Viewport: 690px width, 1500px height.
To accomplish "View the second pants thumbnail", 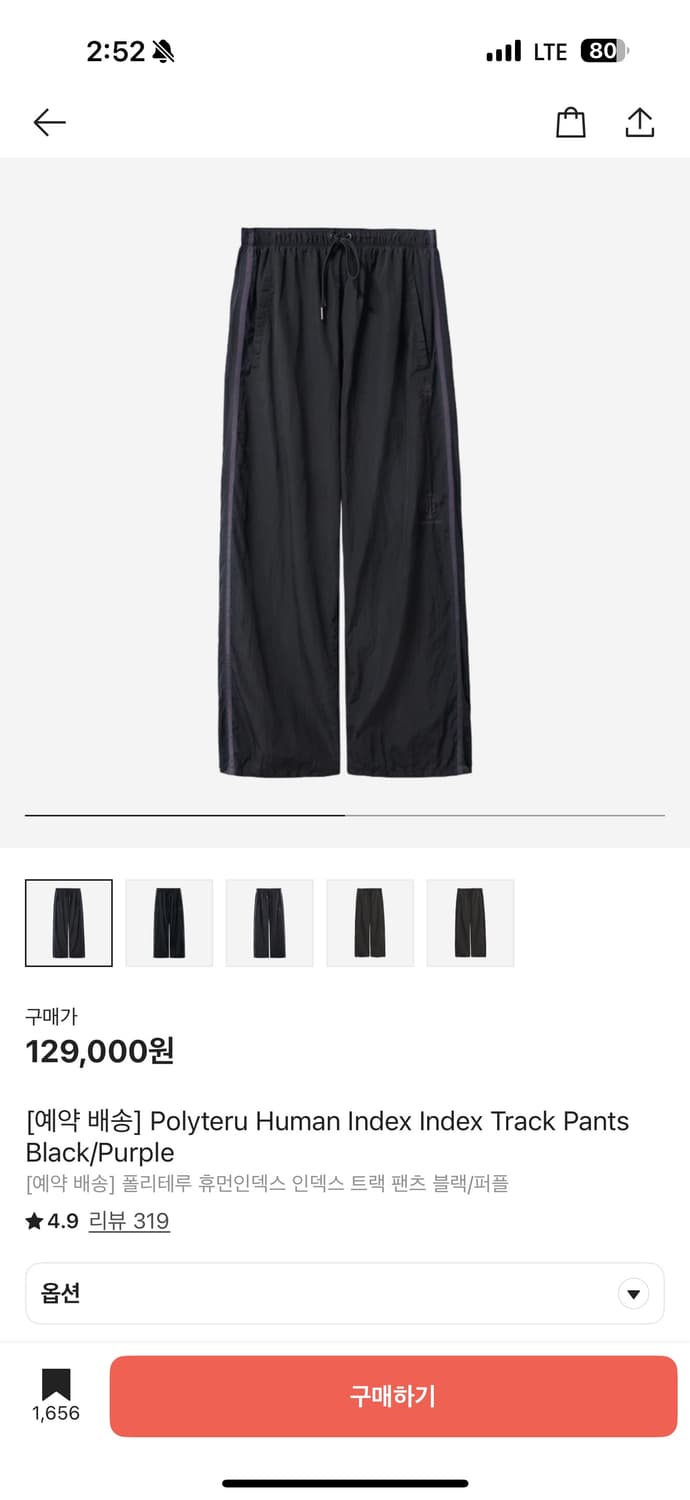I will click(x=169, y=923).
